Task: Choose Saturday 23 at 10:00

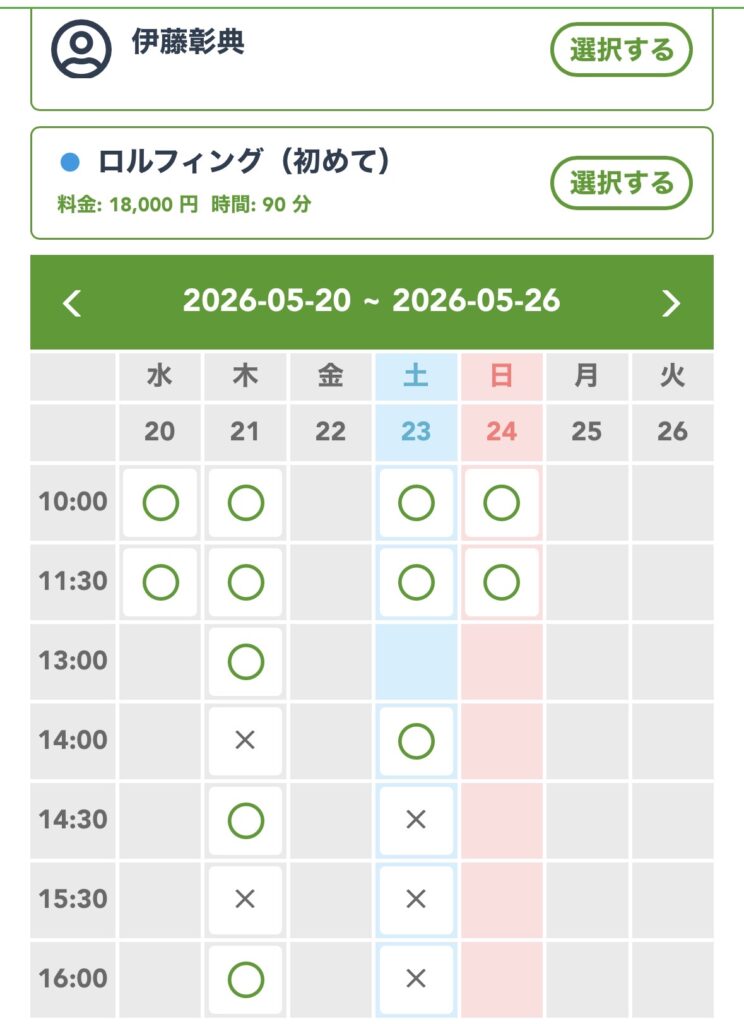Action: pyautogui.click(x=416, y=503)
